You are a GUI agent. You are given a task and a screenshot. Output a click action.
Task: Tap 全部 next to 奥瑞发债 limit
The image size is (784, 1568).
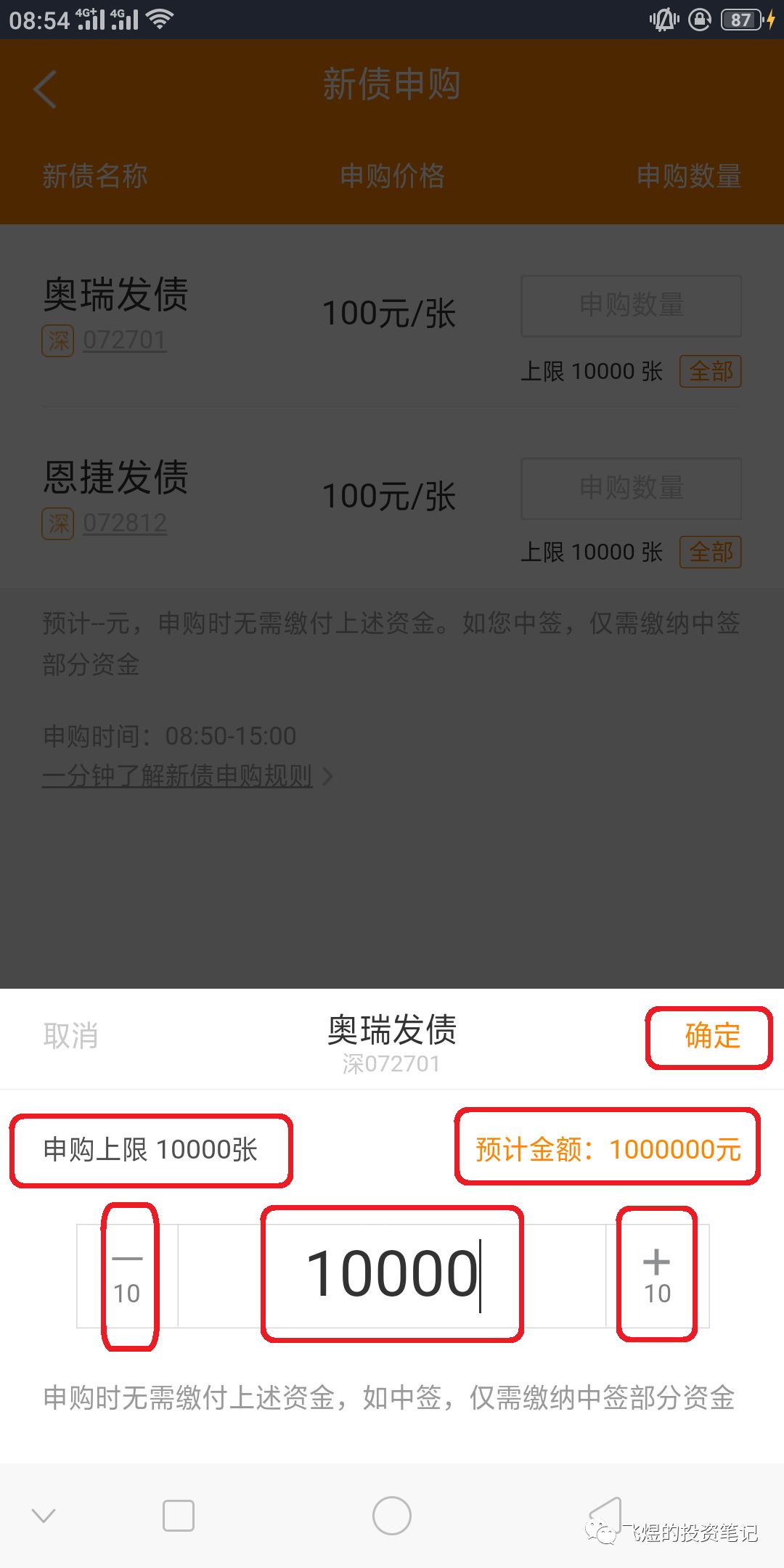pos(710,371)
